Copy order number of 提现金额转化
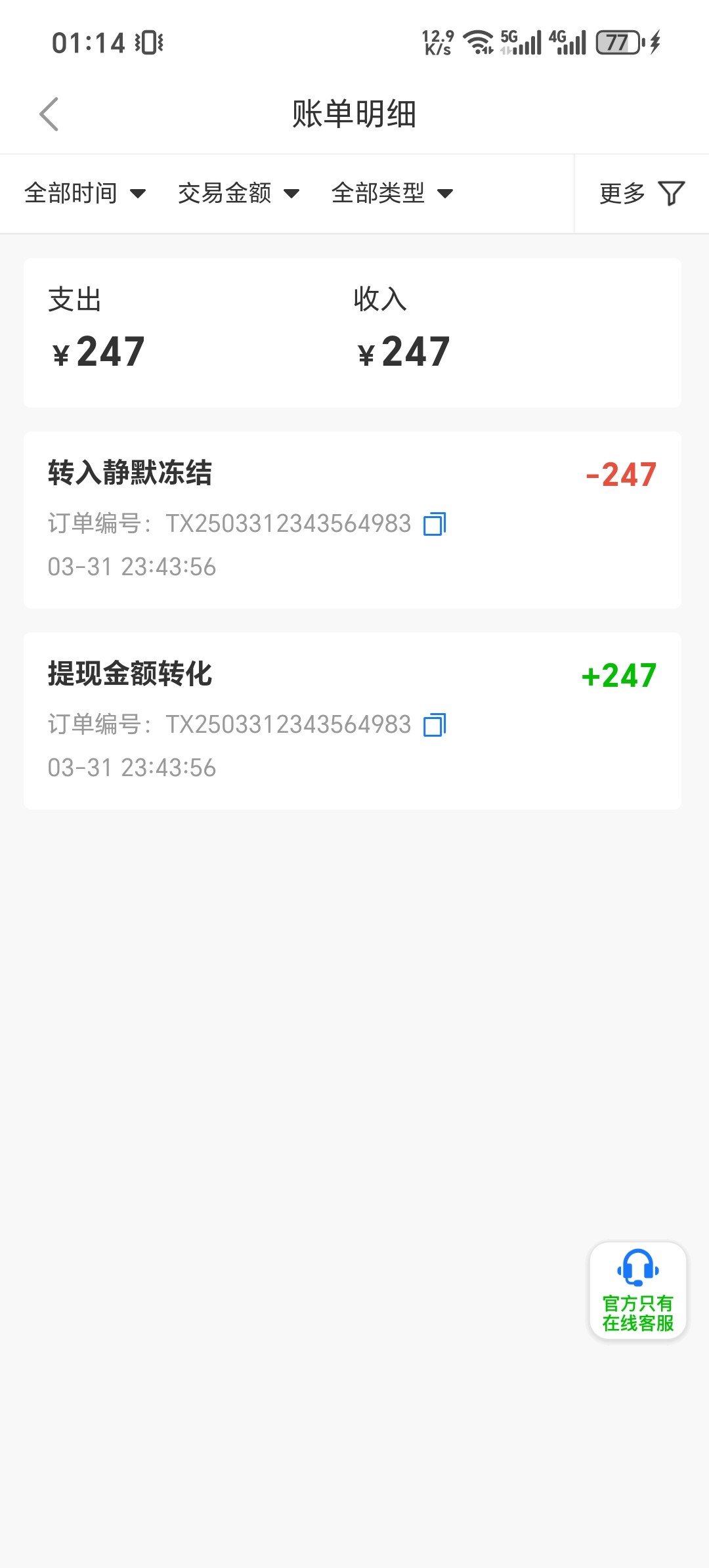 [x=435, y=725]
